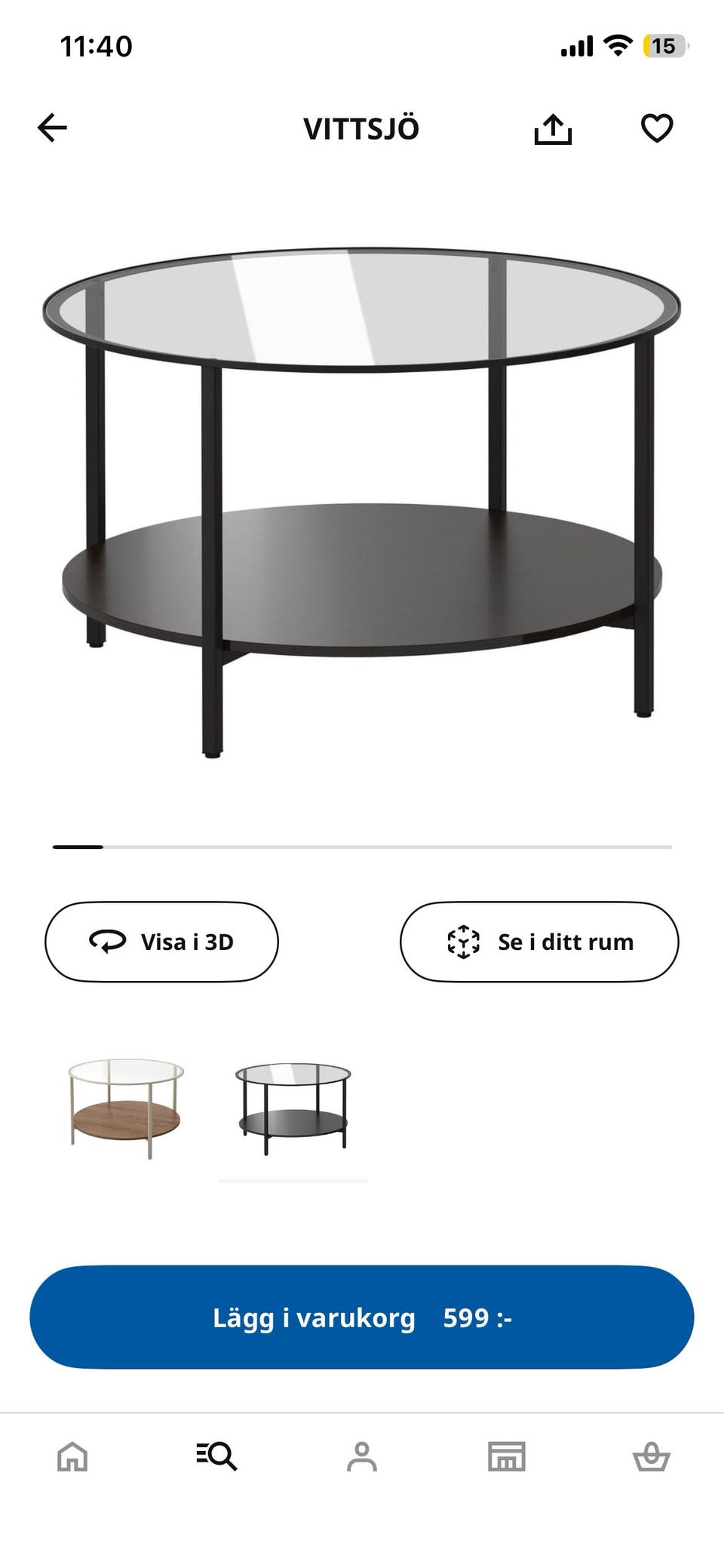Select the white and wood table variant
This screenshot has width=724, height=1568.
point(126,1108)
